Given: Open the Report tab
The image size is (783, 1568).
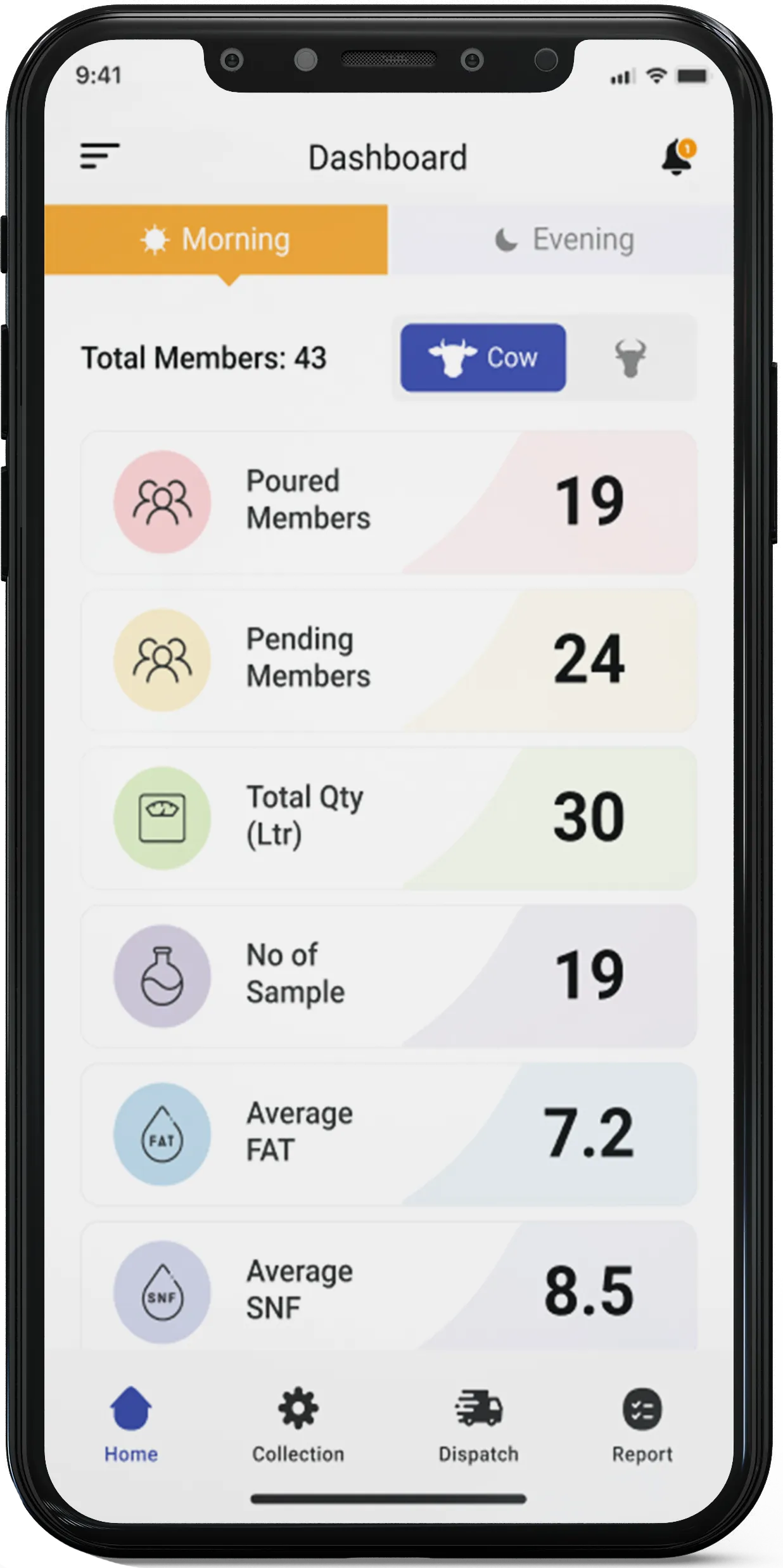Looking at the screenshot, I should (642, 1422).
